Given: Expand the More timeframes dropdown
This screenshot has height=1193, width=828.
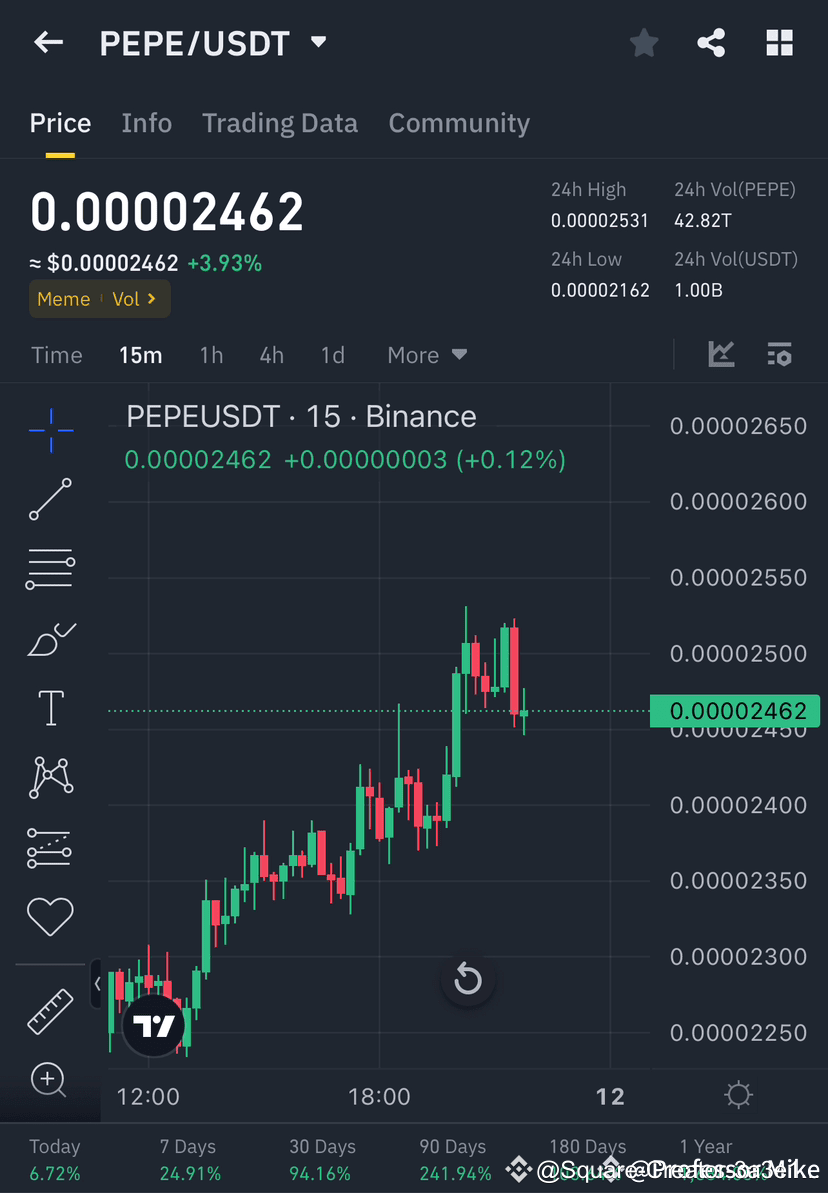Looking at the screenshot, I should click(x=427, y=354).
